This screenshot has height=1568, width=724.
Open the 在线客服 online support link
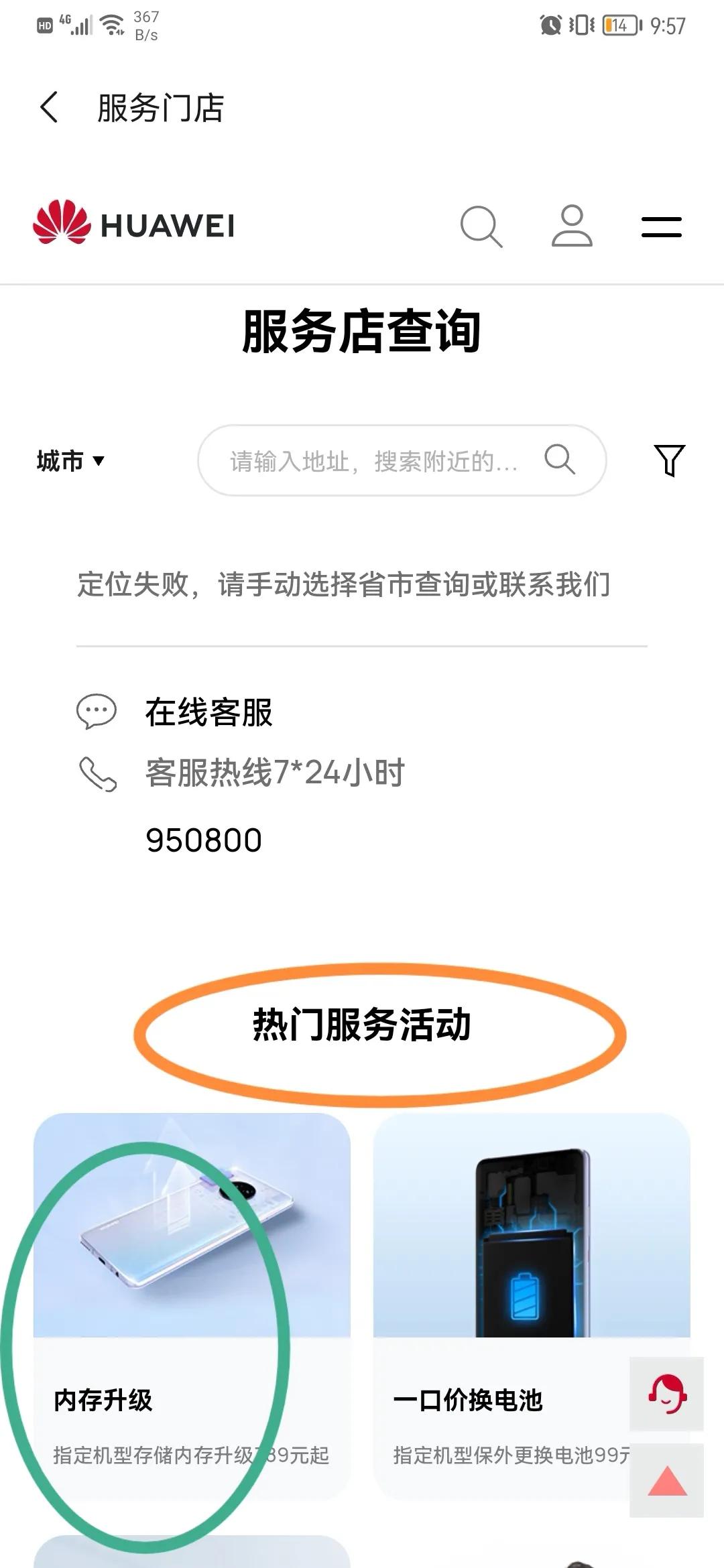coord(208,714)
